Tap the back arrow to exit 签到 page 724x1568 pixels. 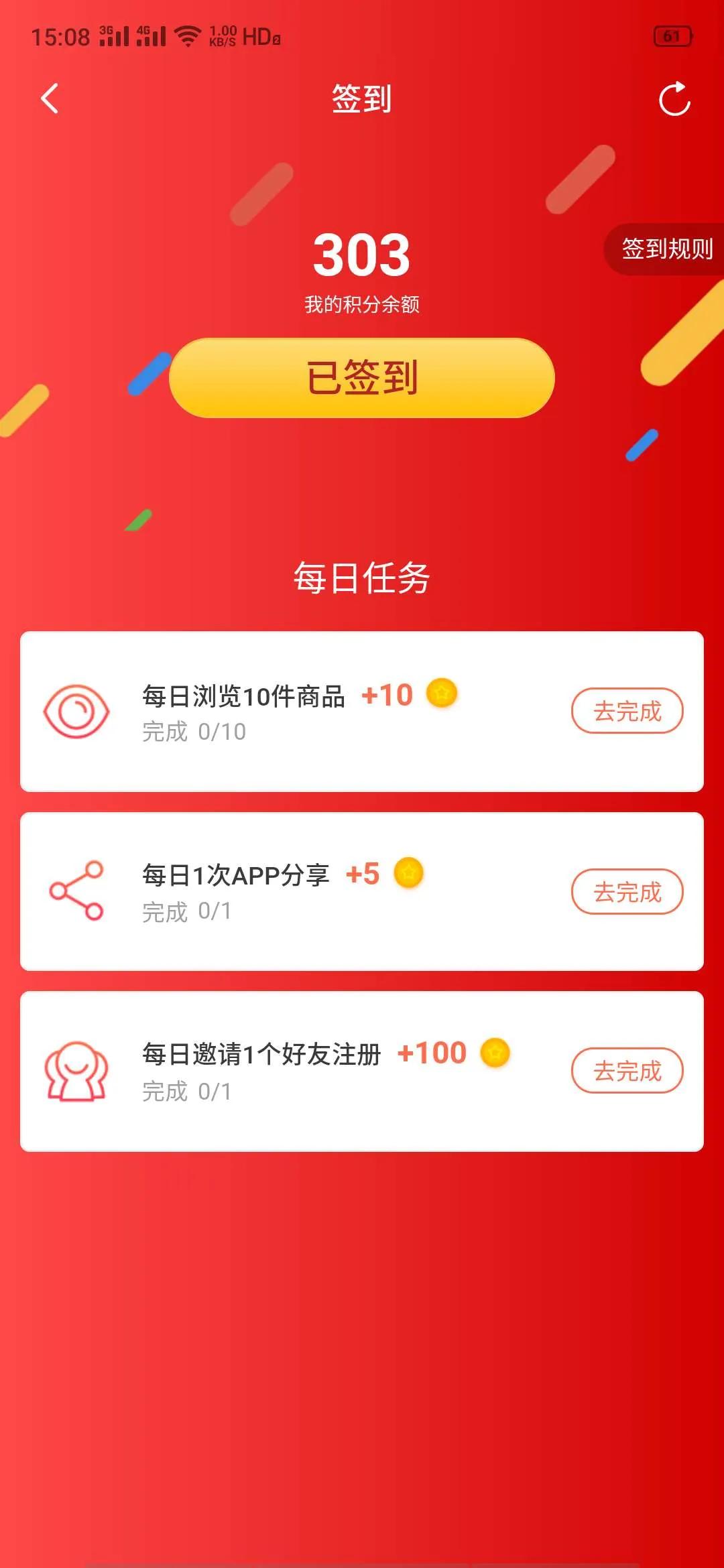(x=50, y=99)
